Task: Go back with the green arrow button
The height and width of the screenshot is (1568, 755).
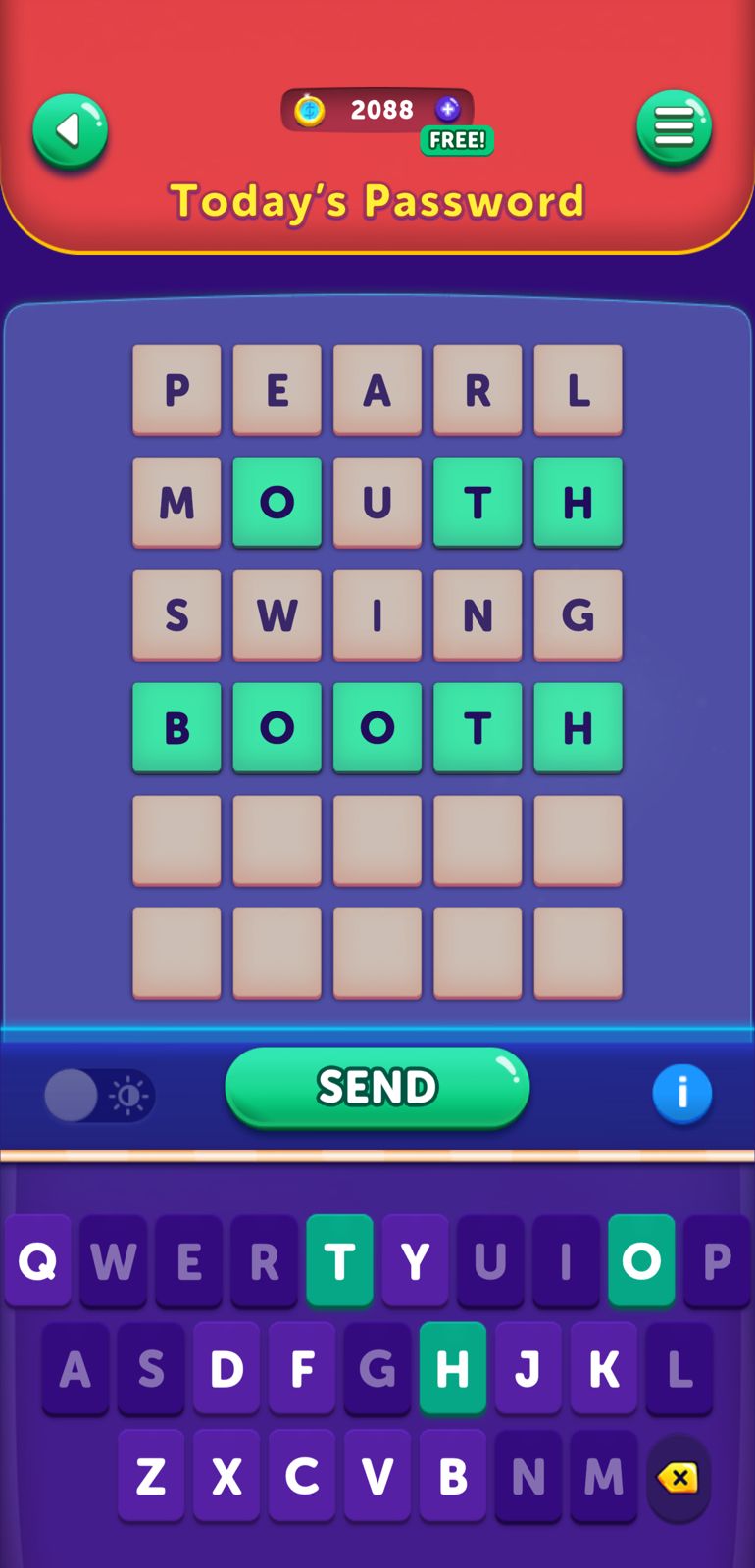Action: click(70, 130)
